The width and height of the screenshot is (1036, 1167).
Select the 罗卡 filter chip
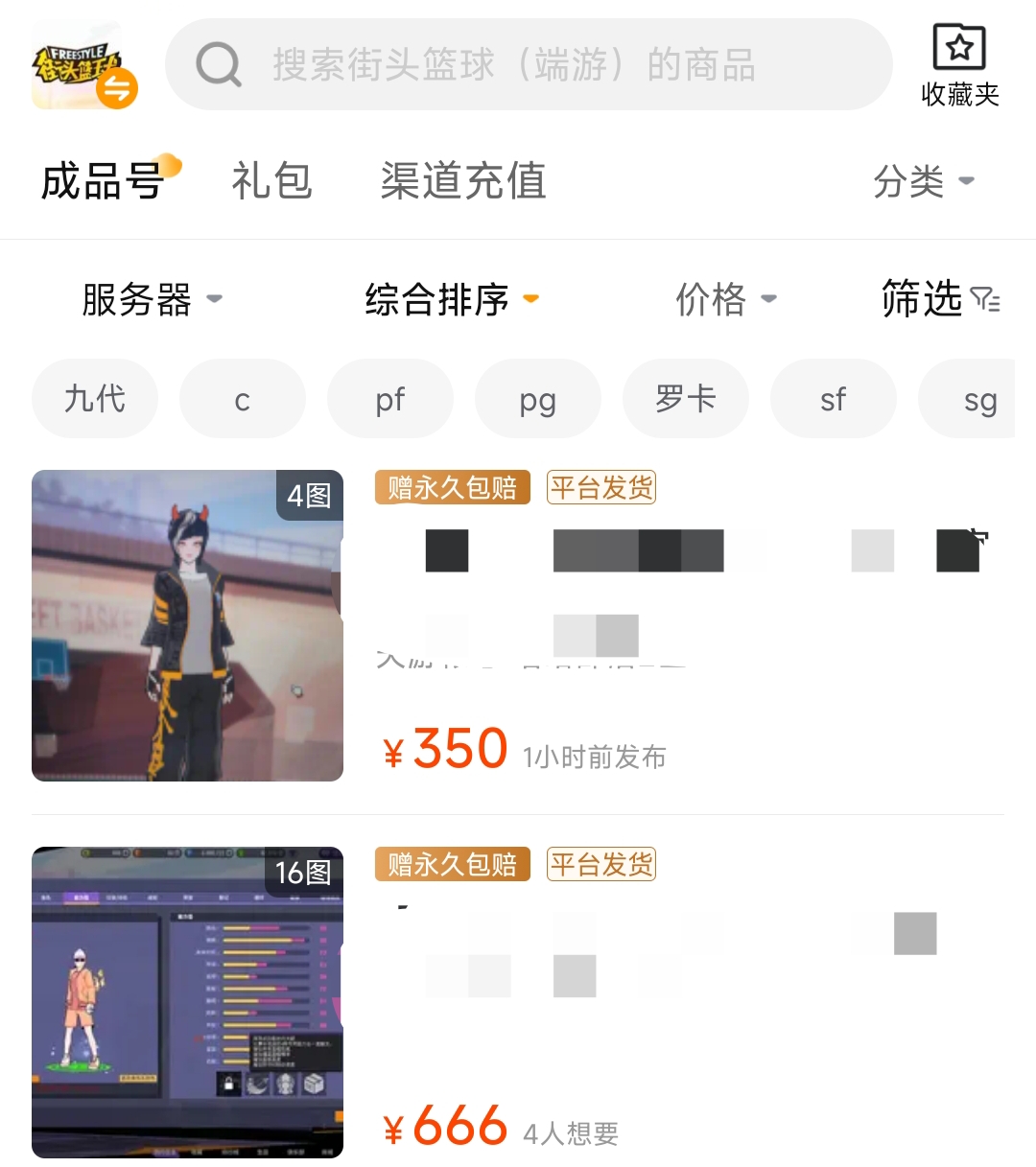coord(685,399)
